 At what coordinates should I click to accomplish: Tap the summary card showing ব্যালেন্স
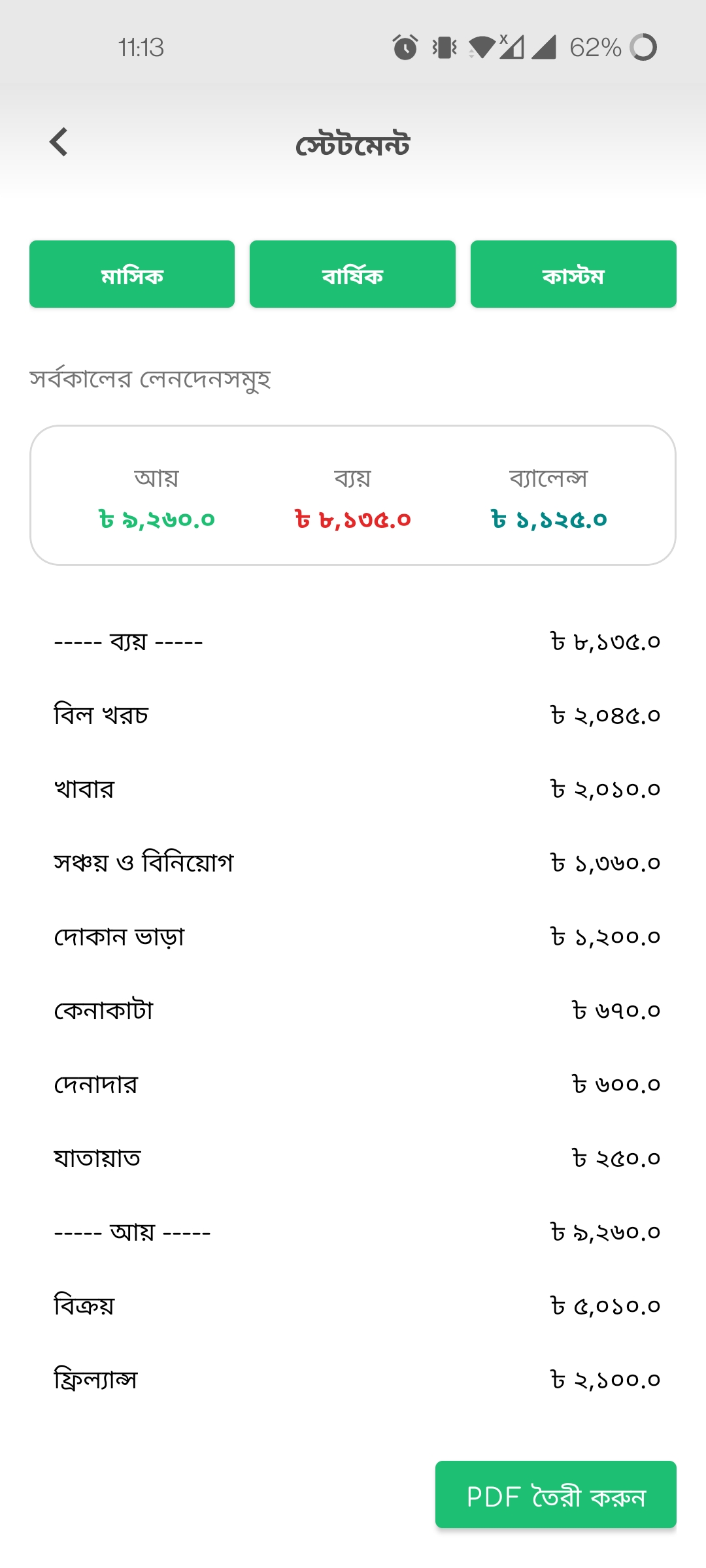coord(549,498)
